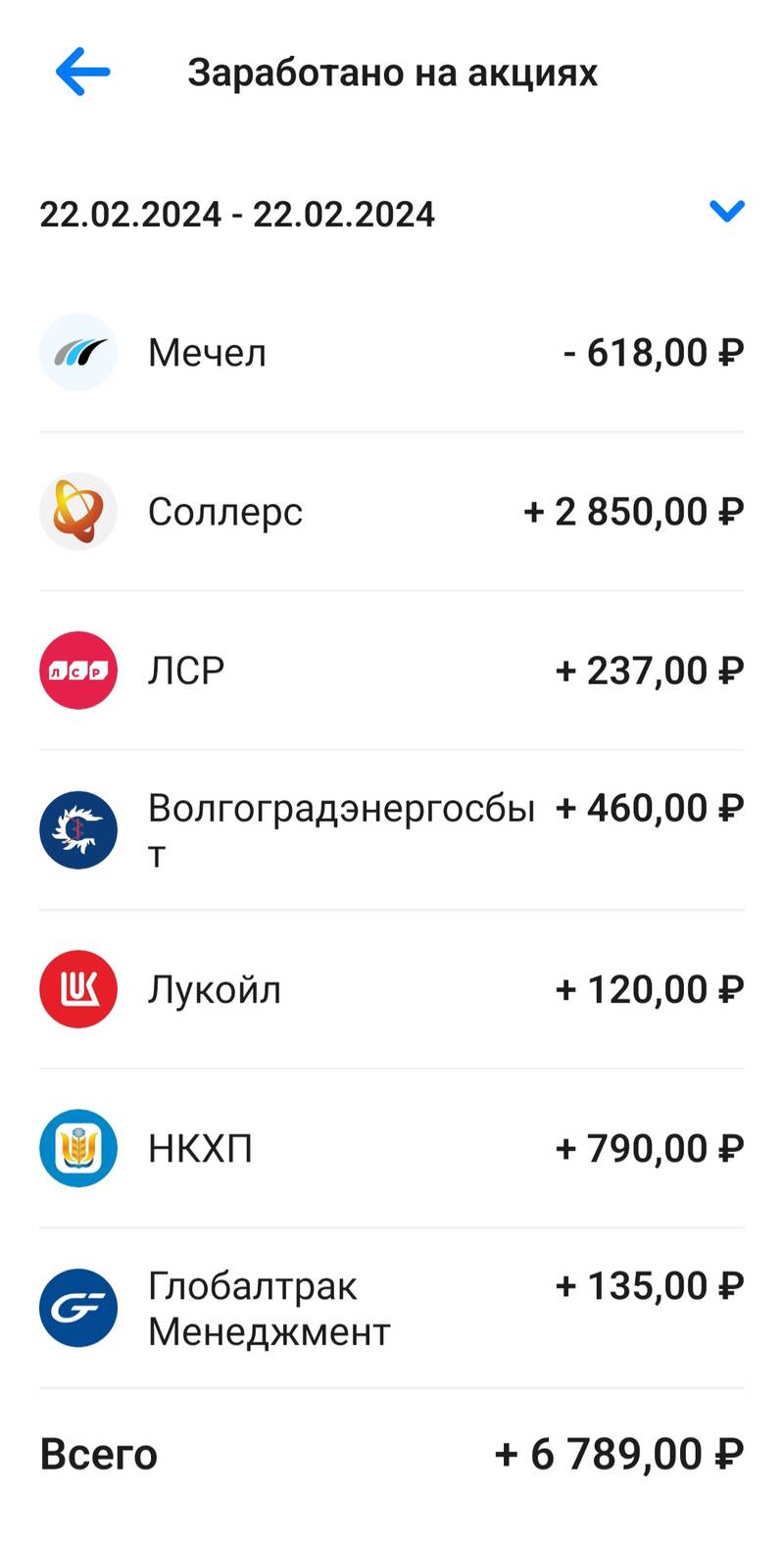Go back using the blue arrow
The width and height of the screenshot is (784, 1545).
pyautogui.click(x=82, y=73)
